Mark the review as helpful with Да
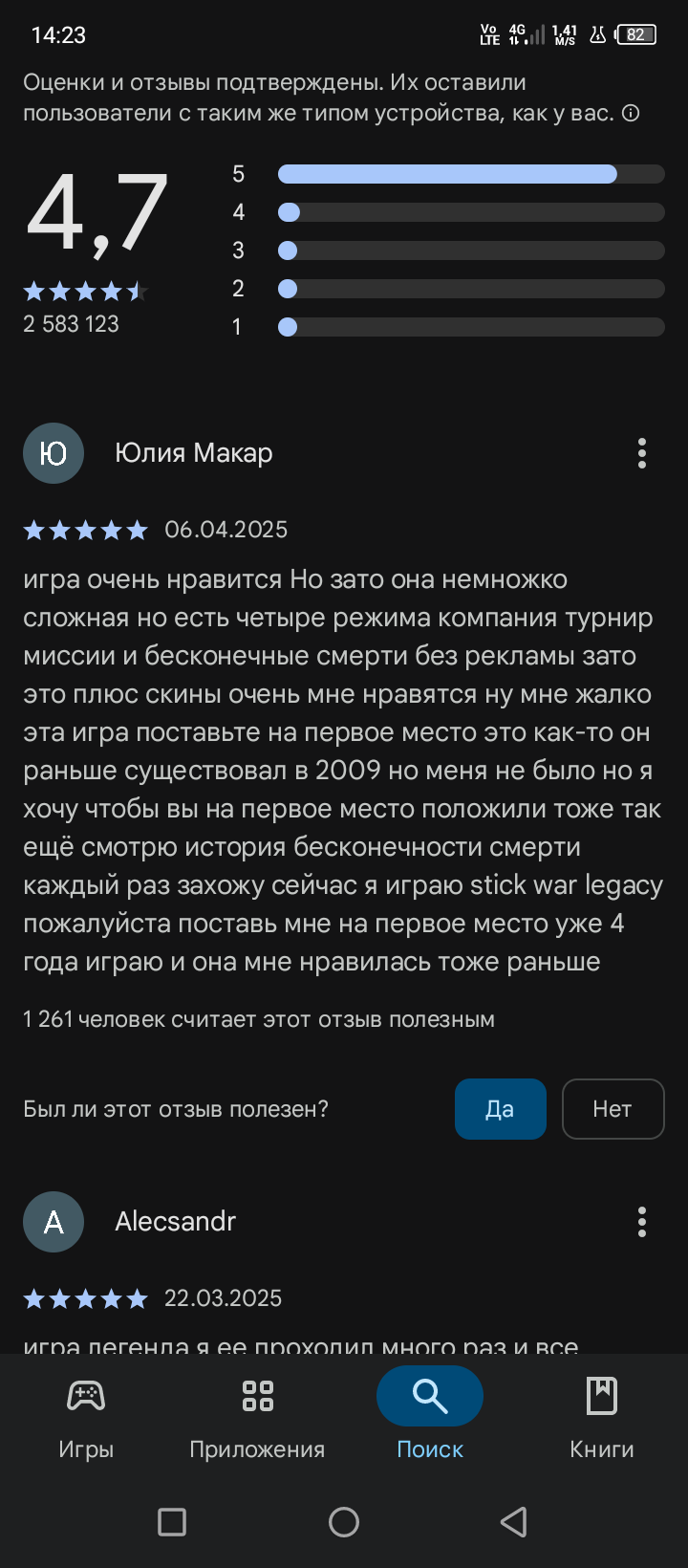The image size is (688, 1568). [500, 1109]
